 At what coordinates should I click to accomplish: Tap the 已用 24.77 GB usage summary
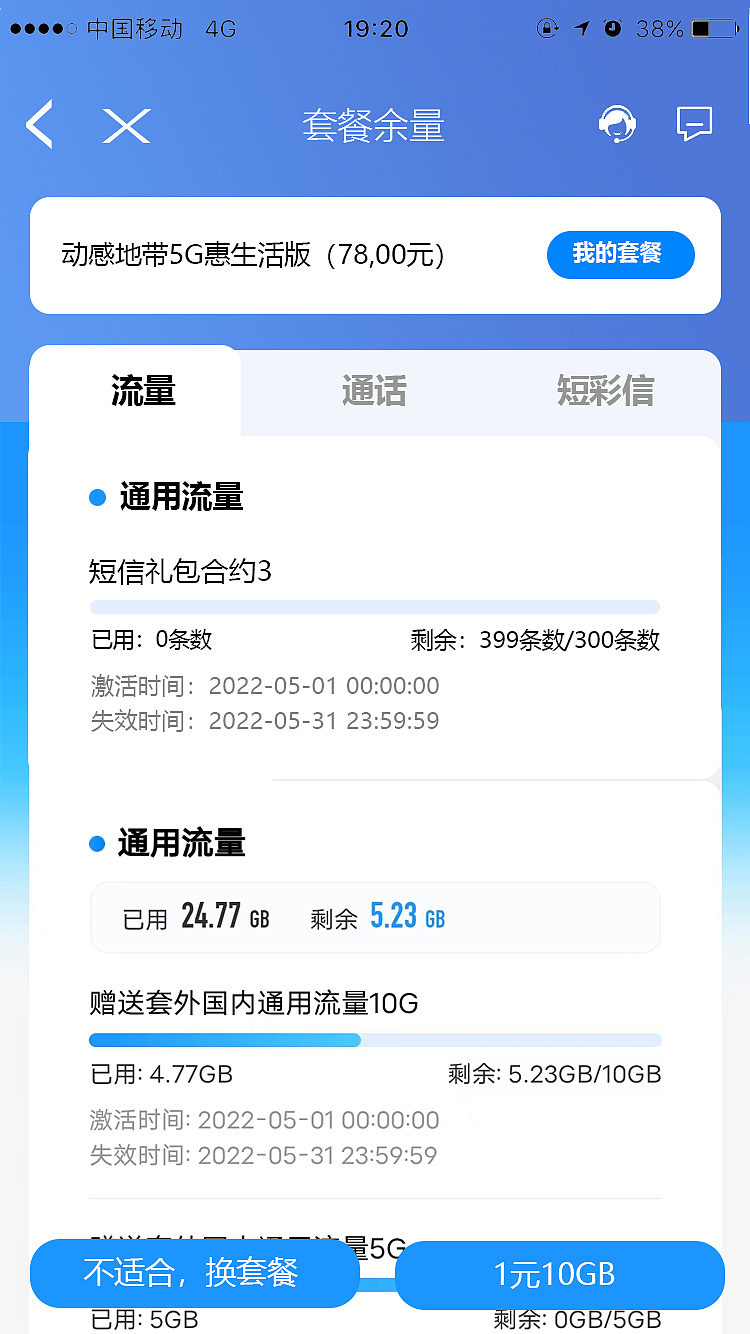pos(375,917)
